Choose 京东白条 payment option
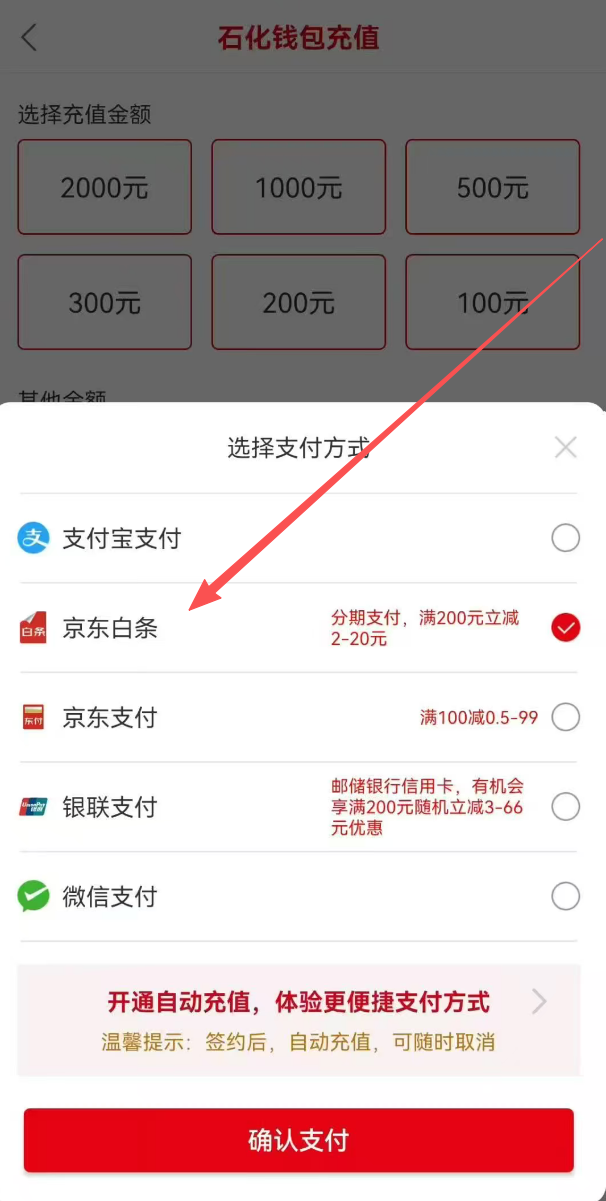Screen dimensions: 606x1201 (x=565, y=628)
